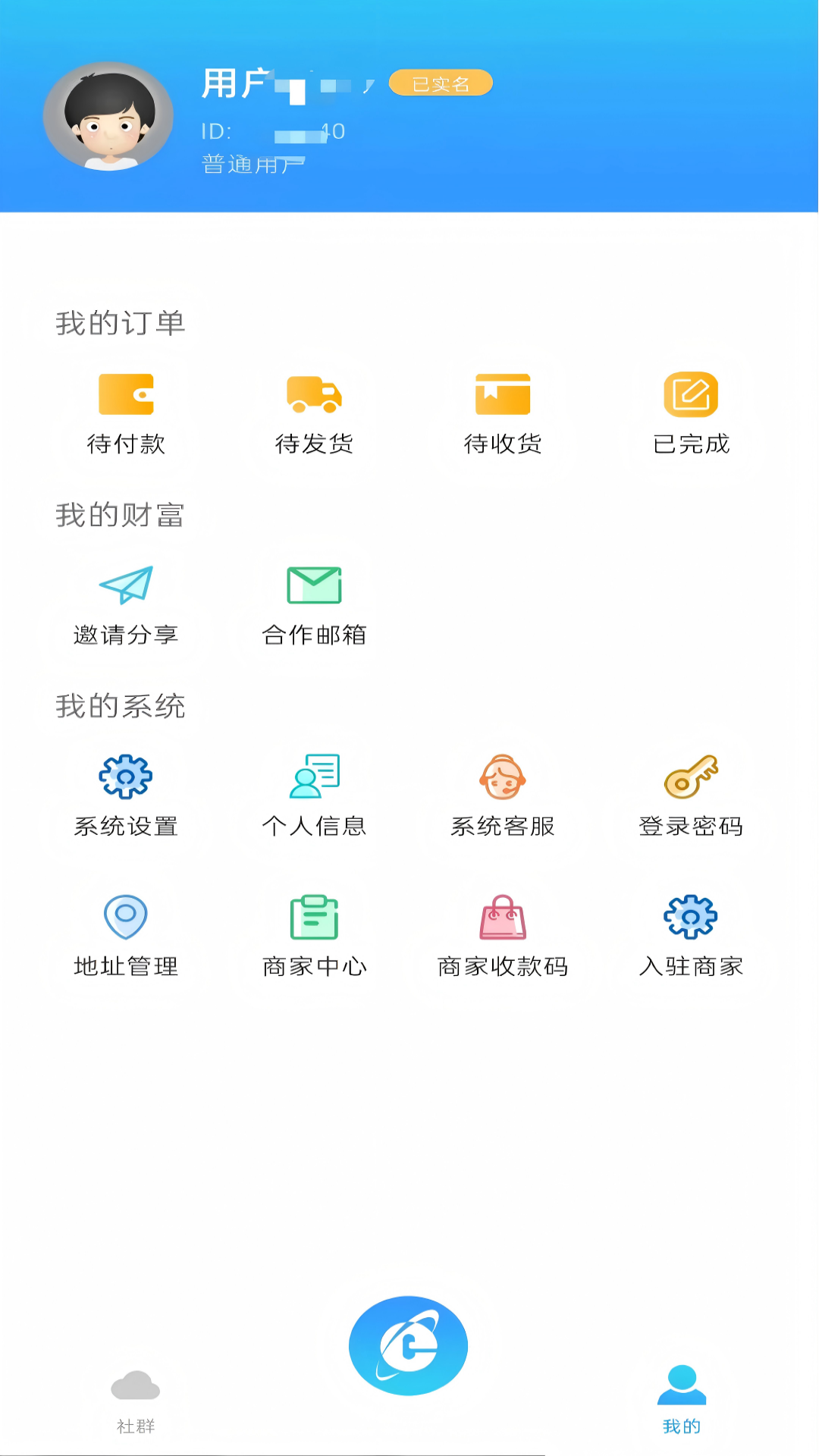This screenshot has width=819, height=1456.
Task: Select the 我的 profile tab
Action: click(x=680, y=1395)
